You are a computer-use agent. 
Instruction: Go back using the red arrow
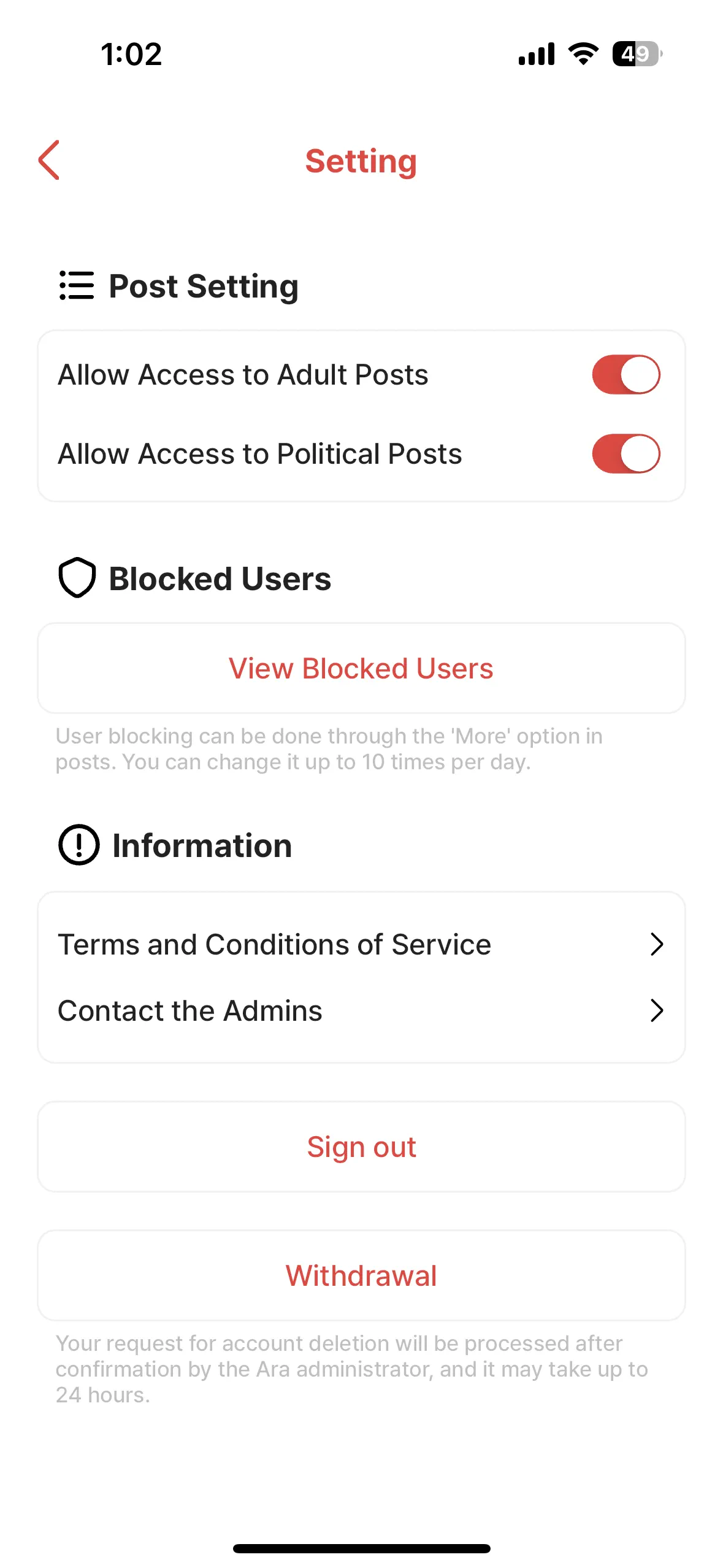(49, 160)
